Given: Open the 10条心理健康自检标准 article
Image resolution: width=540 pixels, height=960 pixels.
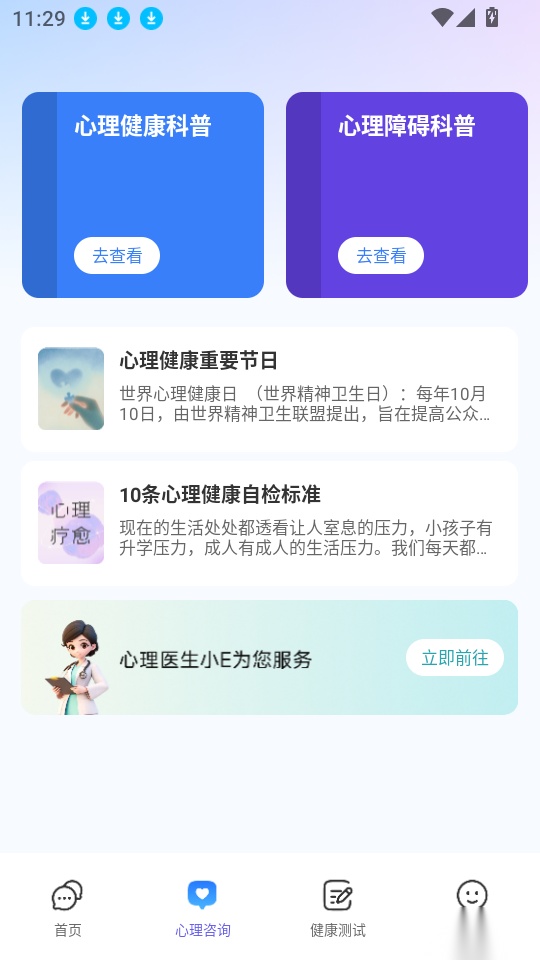Looking at the screenshot, I should (269, 523).
